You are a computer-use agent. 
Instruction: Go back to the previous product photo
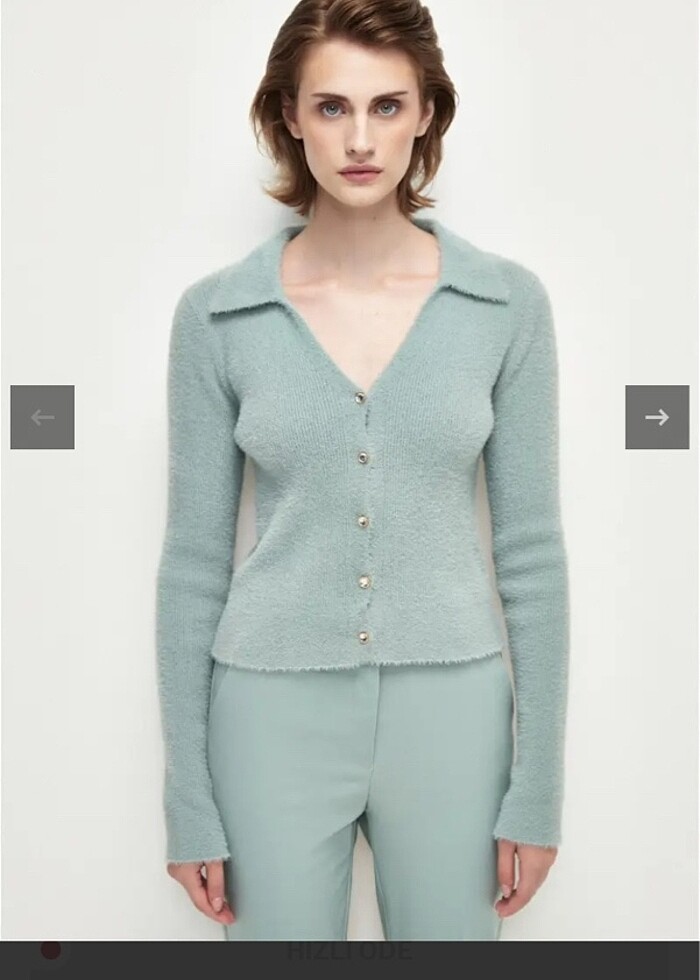42,417
